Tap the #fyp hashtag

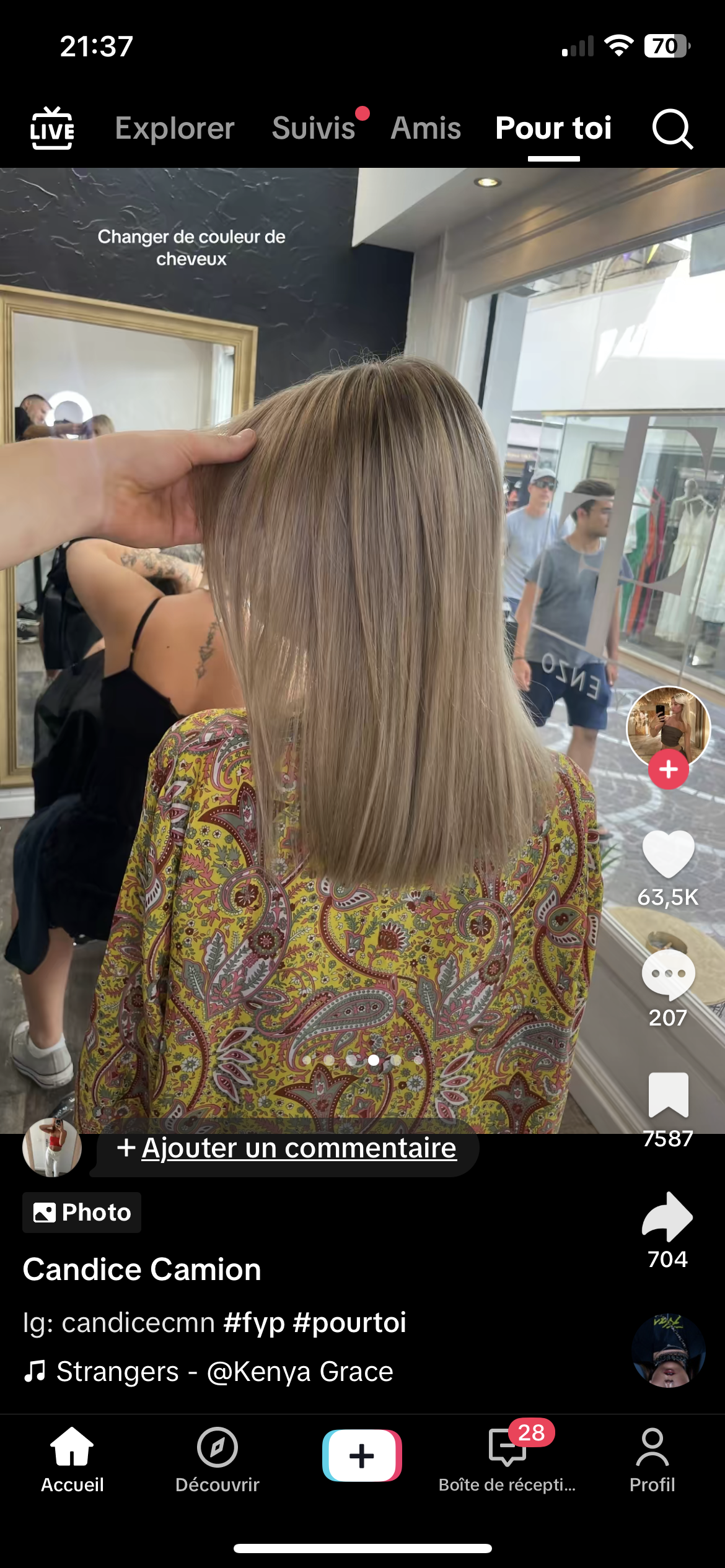[253, 1323]
